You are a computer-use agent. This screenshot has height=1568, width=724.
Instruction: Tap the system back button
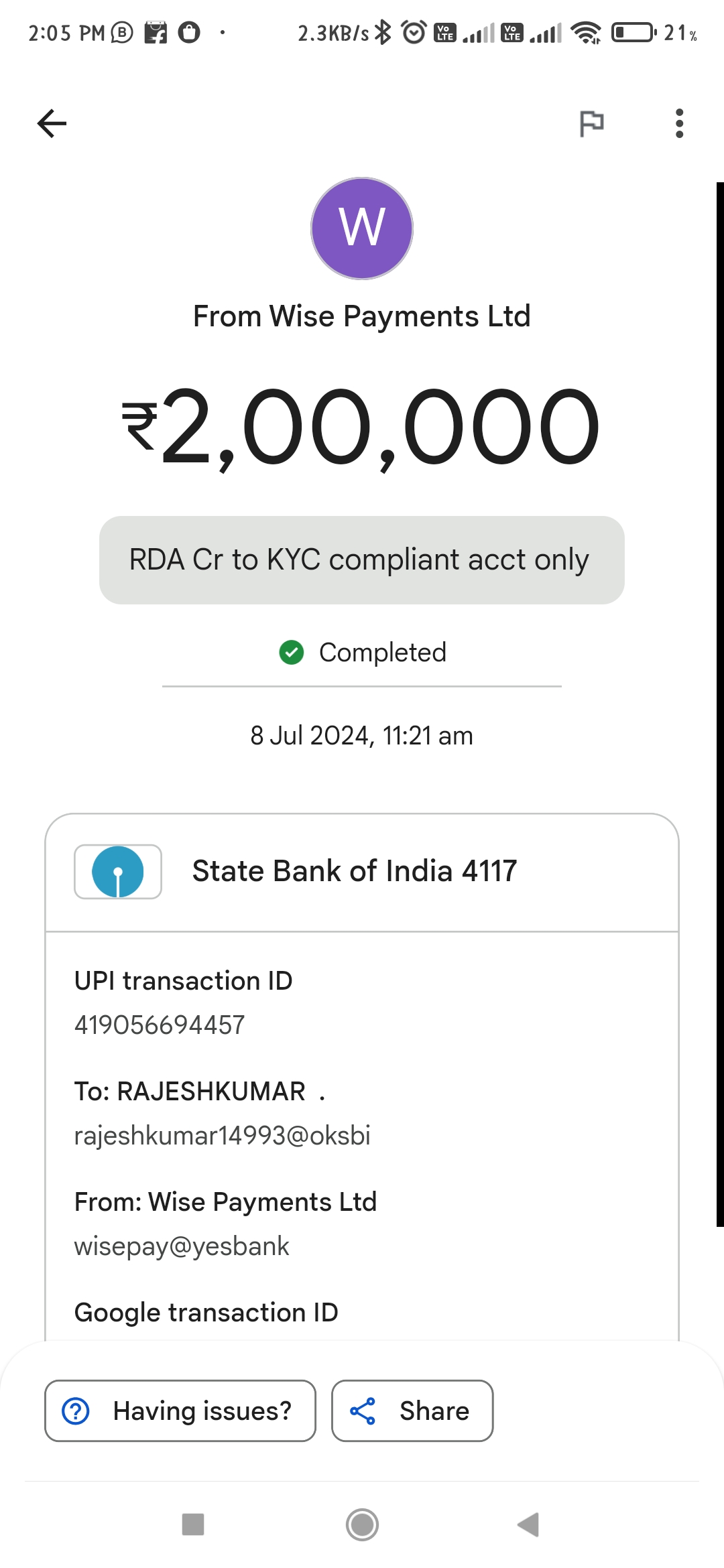point(528,1524)
